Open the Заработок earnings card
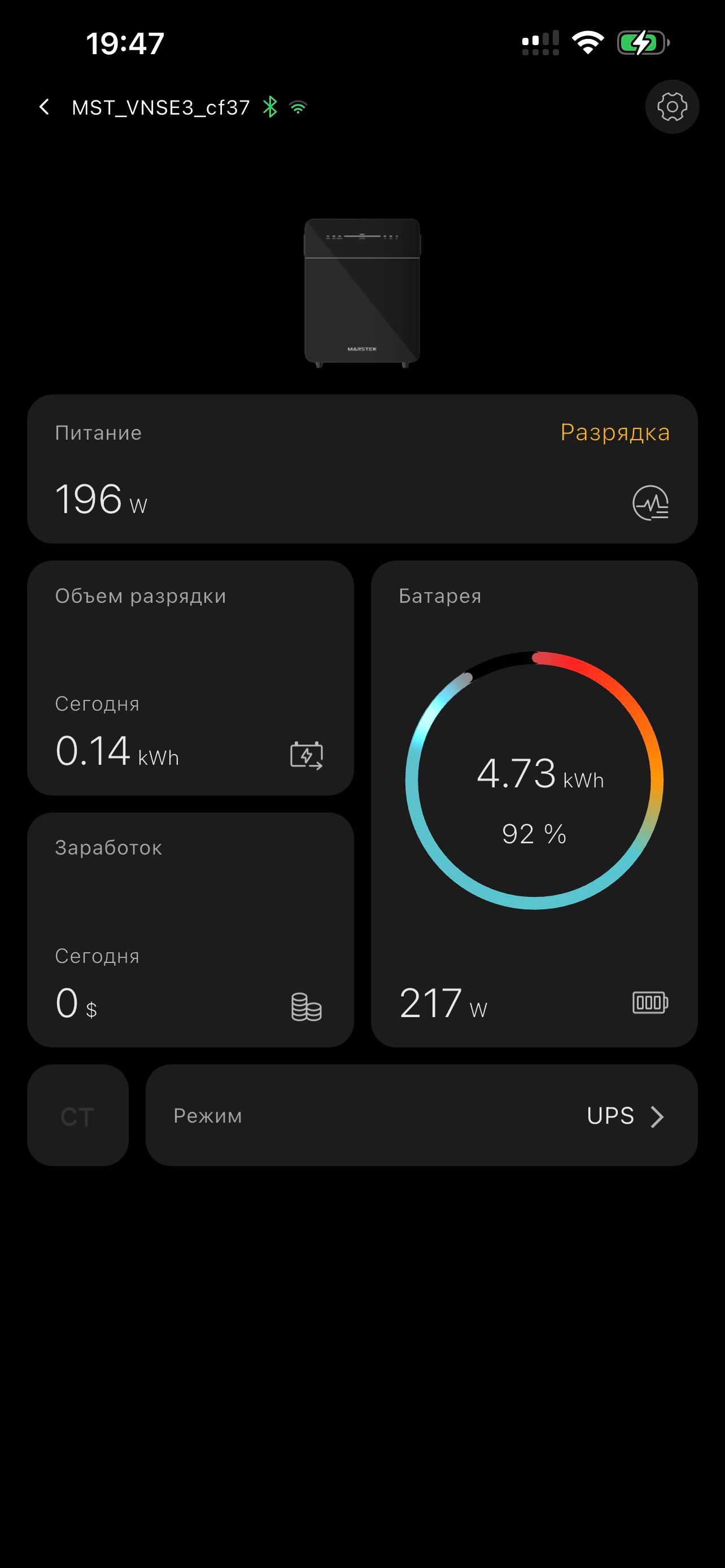 [190, 930]
